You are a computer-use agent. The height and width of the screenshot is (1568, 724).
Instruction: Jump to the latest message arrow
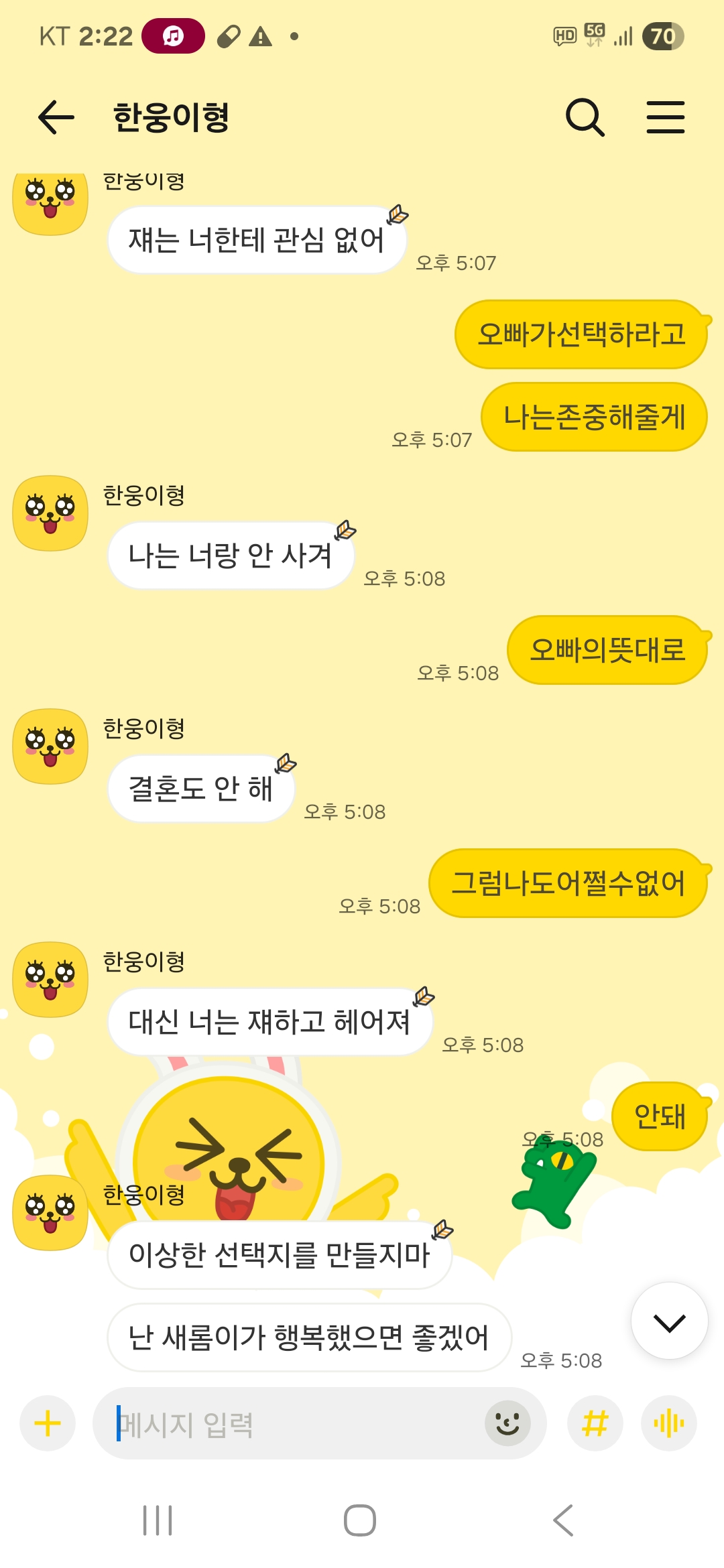coord(669,1321)
